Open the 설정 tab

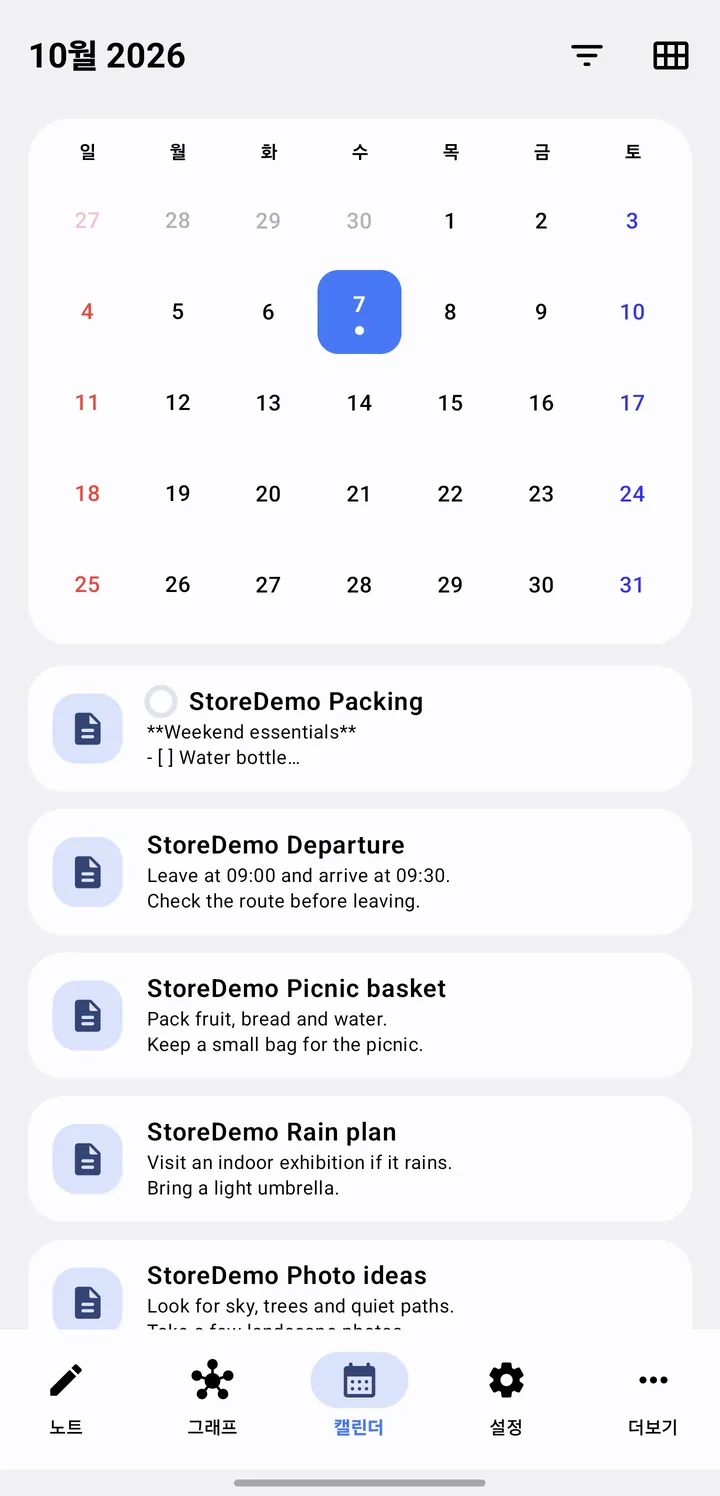click(x=506, y=1398)
